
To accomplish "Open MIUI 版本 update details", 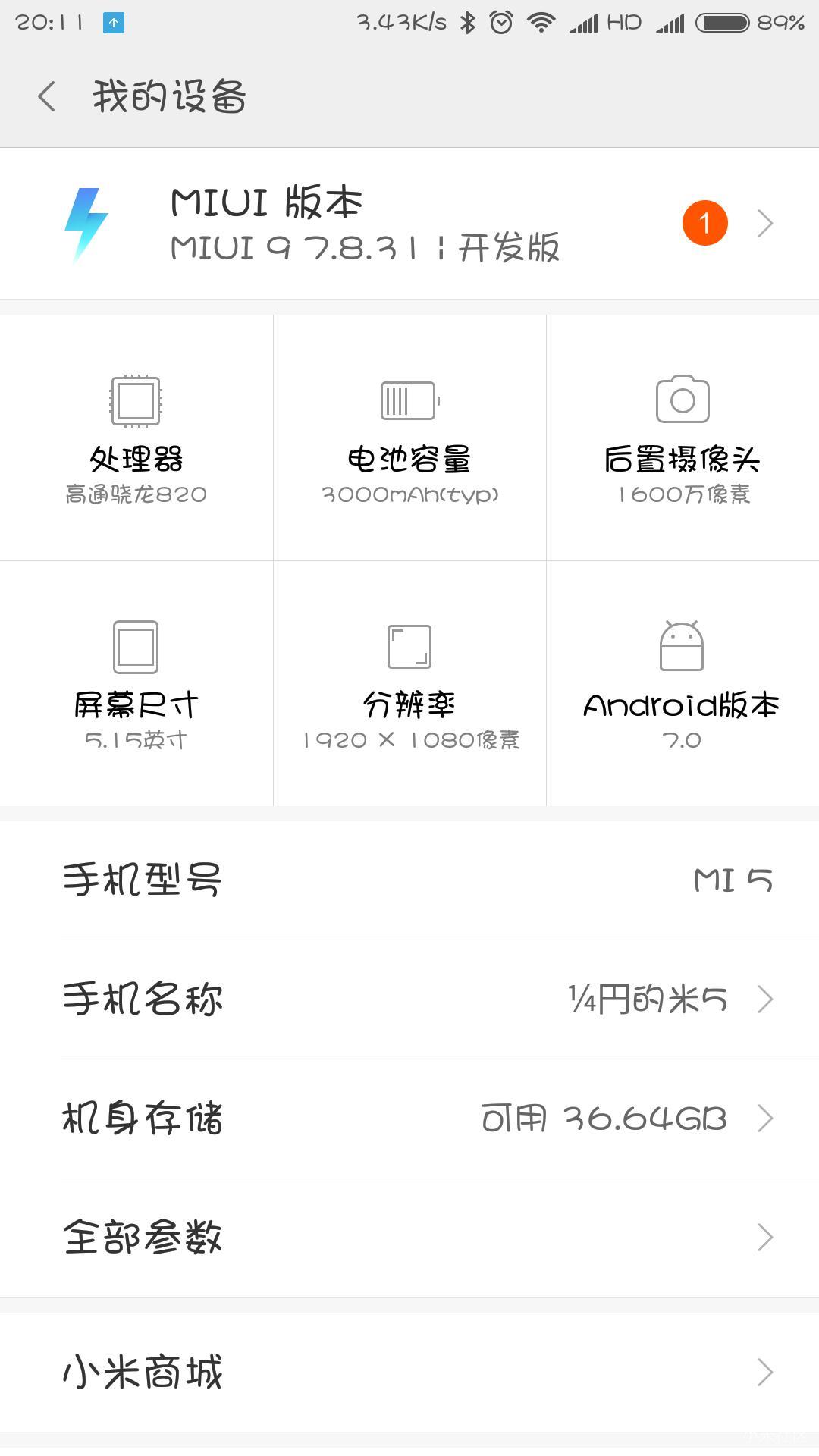I will coord(409,224).
